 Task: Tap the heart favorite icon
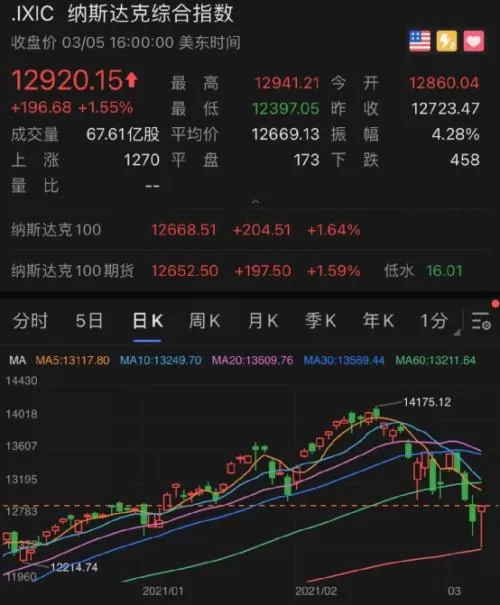(473, 41)
